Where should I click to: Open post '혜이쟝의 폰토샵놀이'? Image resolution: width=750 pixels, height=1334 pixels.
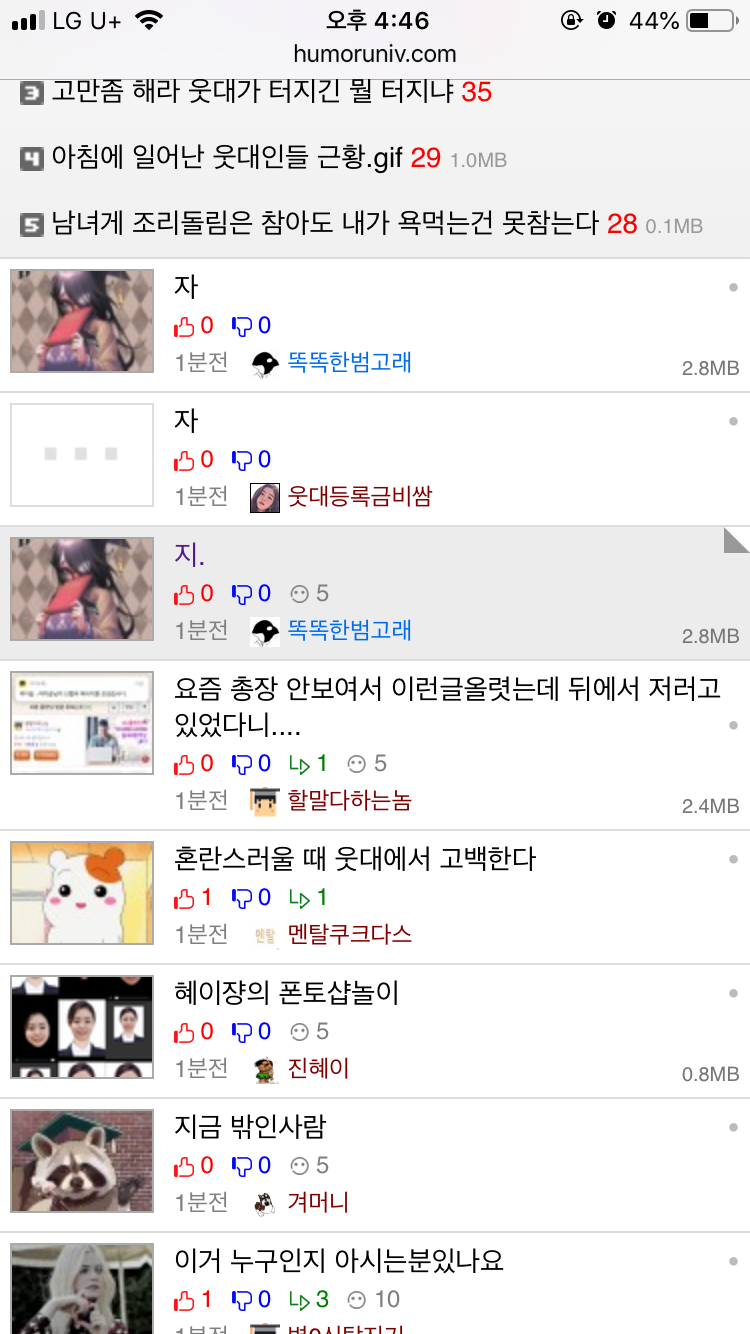[x=287, y=992]
